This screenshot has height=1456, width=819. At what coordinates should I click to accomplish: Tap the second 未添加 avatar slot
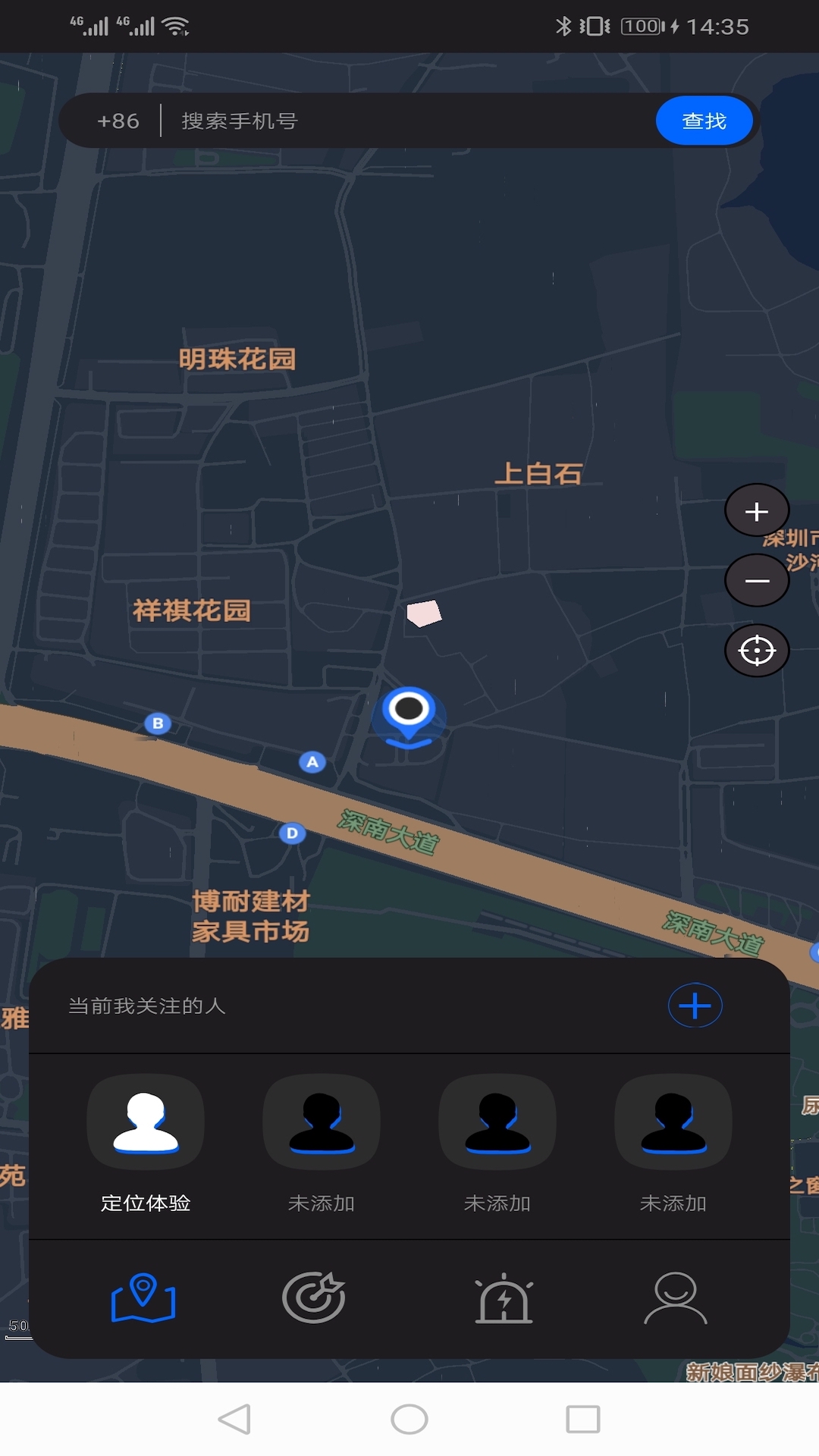tap(497, 1122)
